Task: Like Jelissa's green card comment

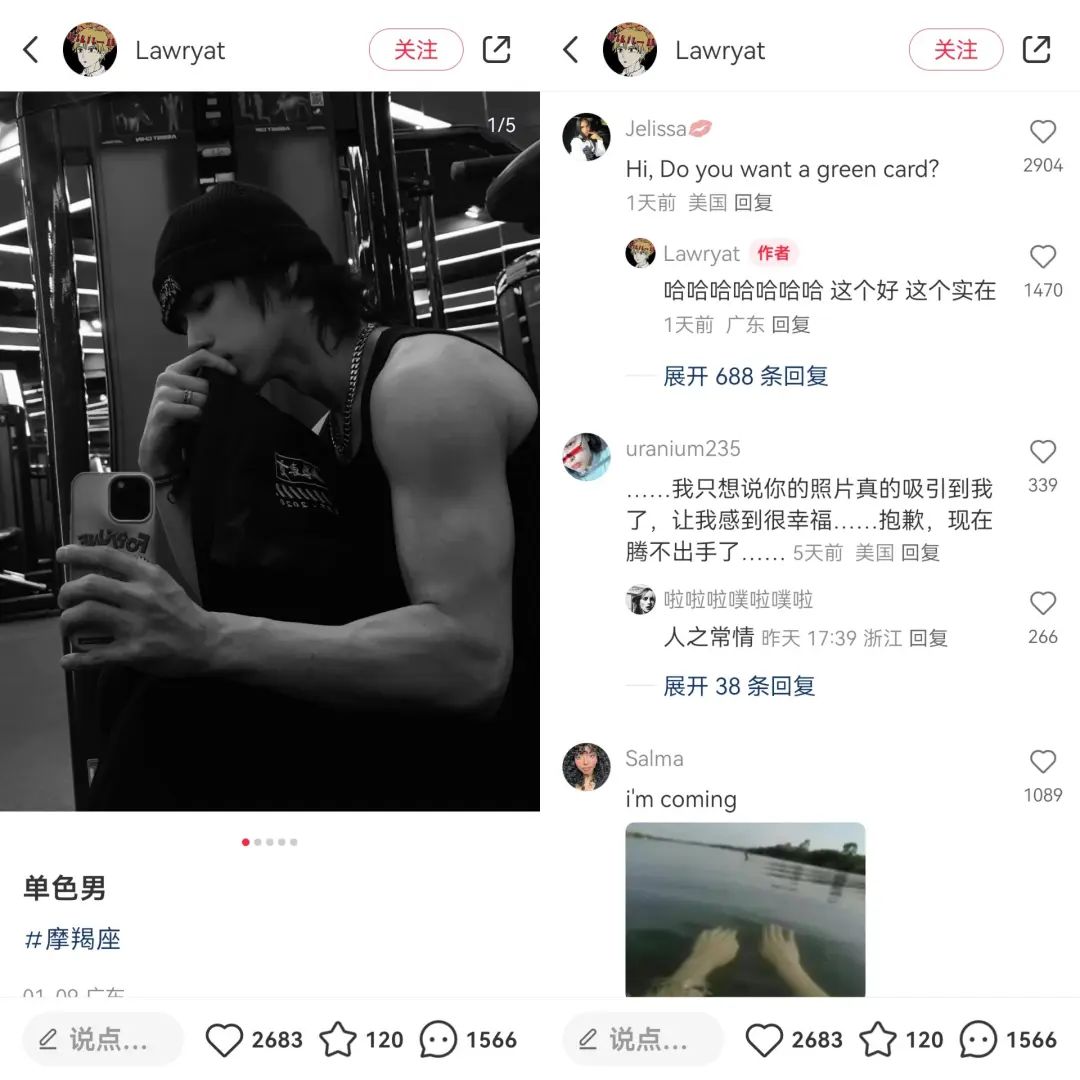Action: click(x=1042, y=132)
